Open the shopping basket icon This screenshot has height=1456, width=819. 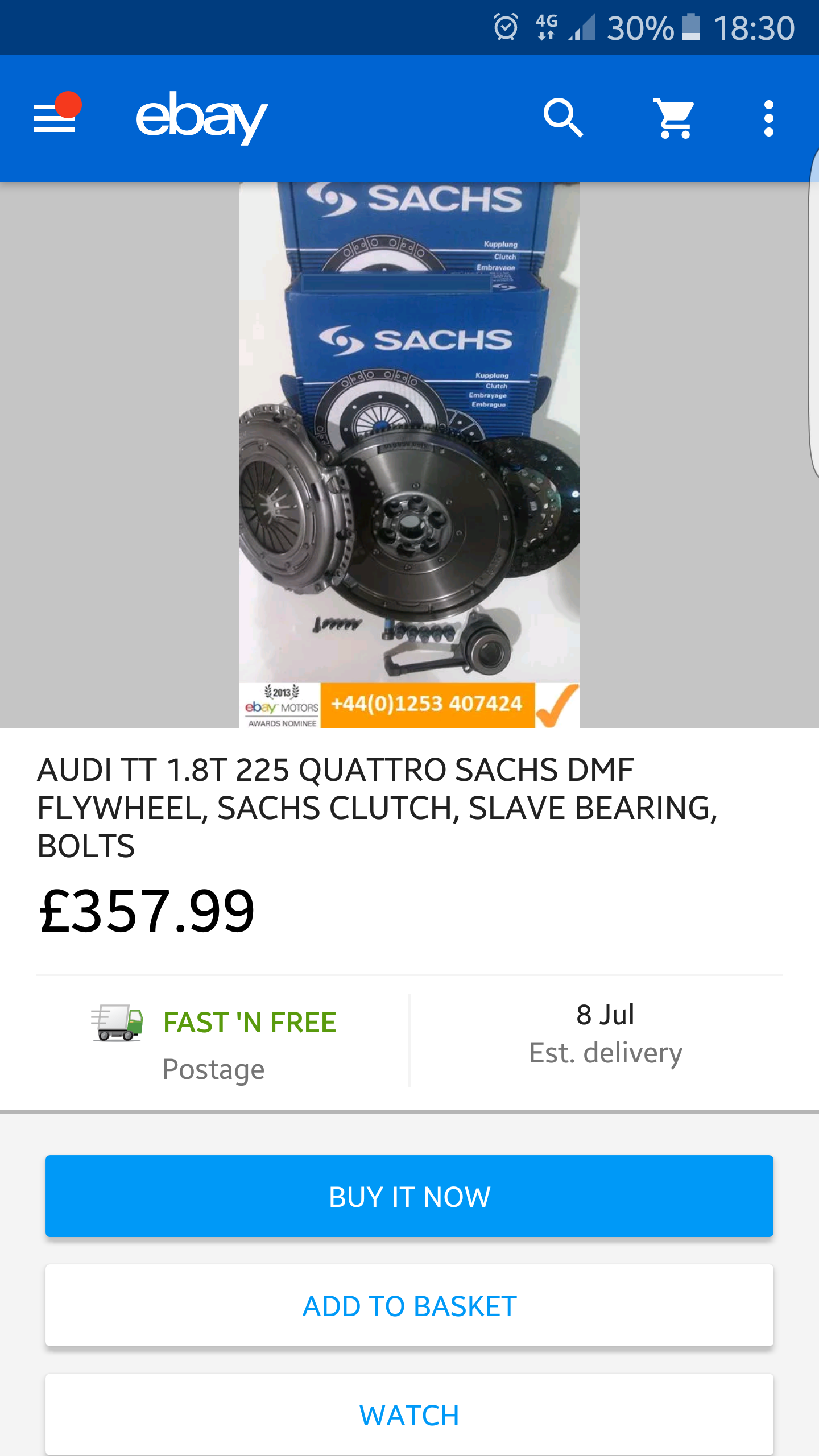pyautogui.click(x=675, y=118)
